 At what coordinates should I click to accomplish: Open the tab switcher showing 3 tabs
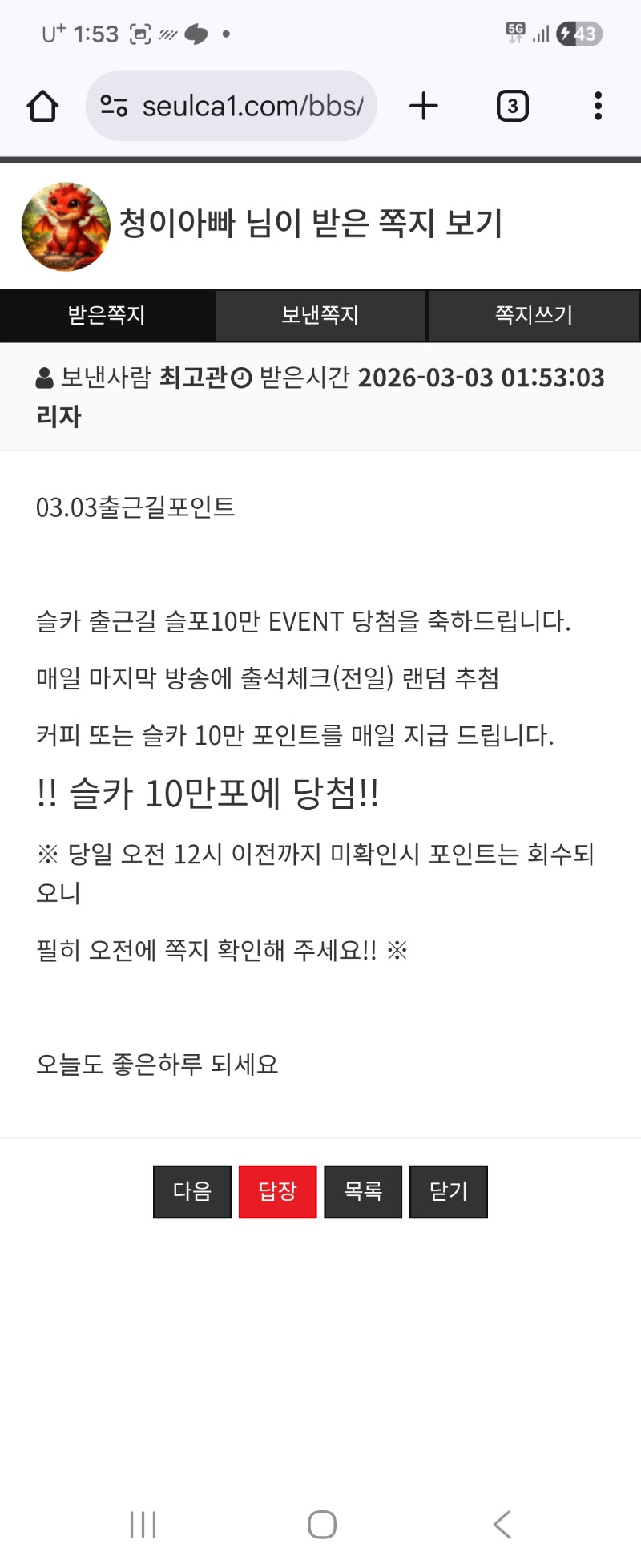(x=512, y=106)
